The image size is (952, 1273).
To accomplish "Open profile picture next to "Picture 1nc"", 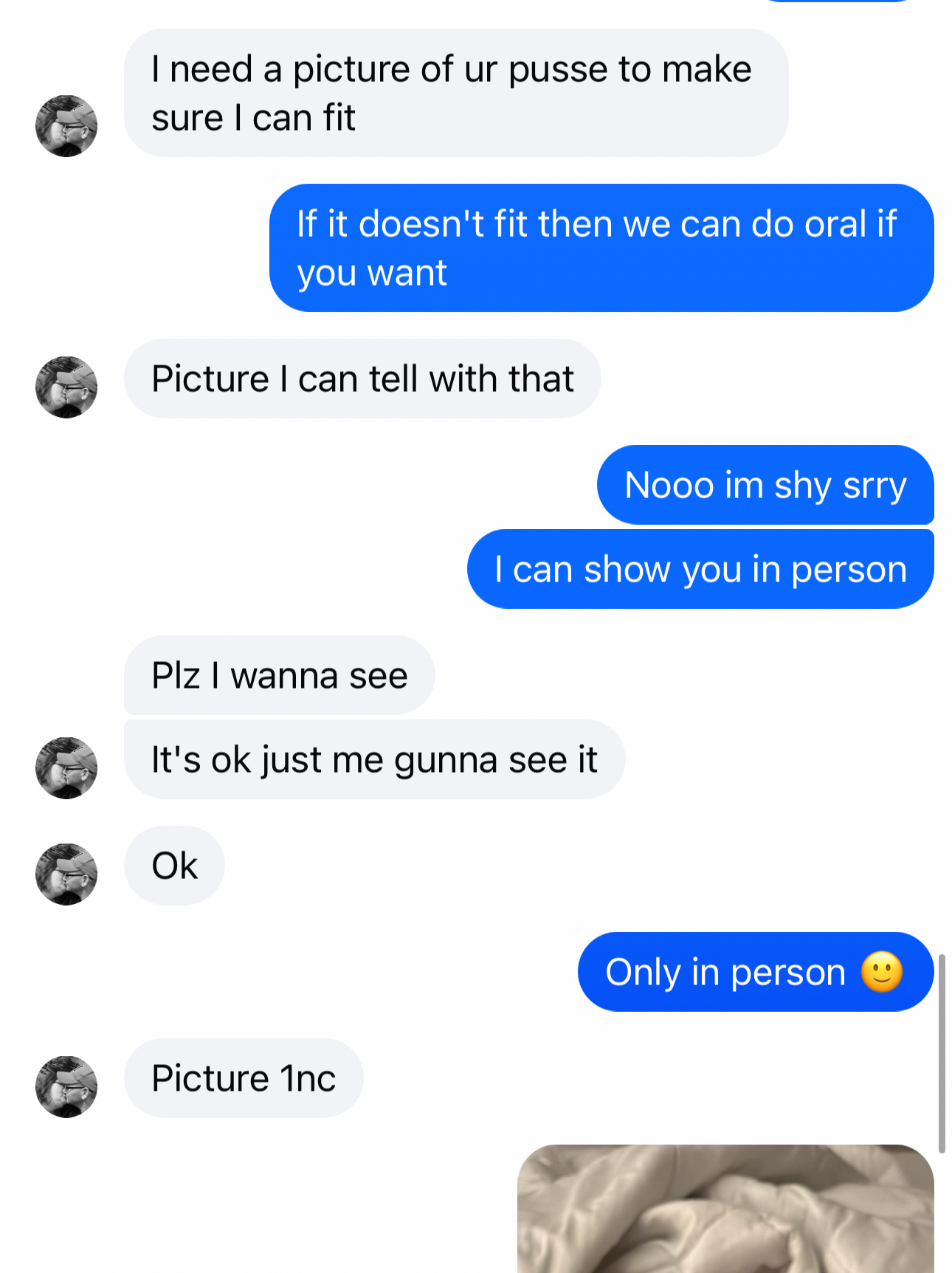I will click(66, 1086).
